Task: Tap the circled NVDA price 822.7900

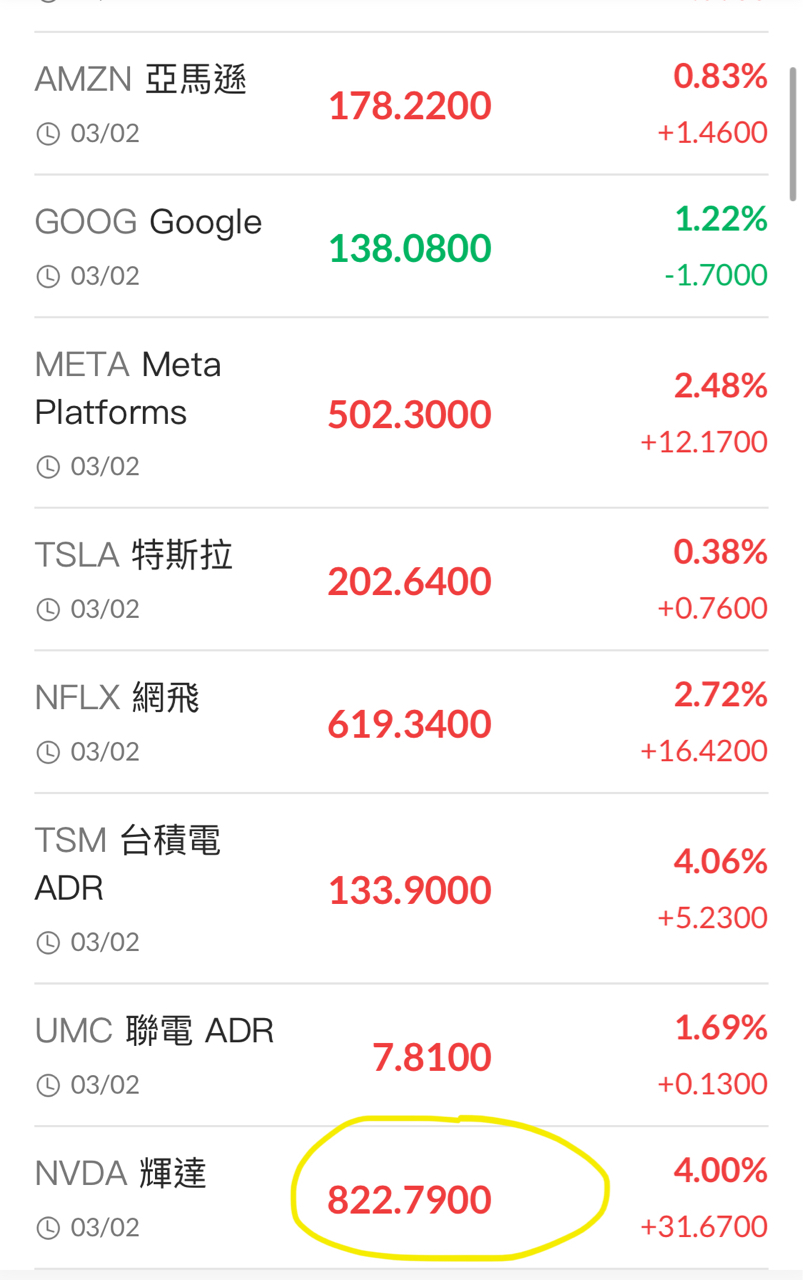Action: [x=408, y=1200]
